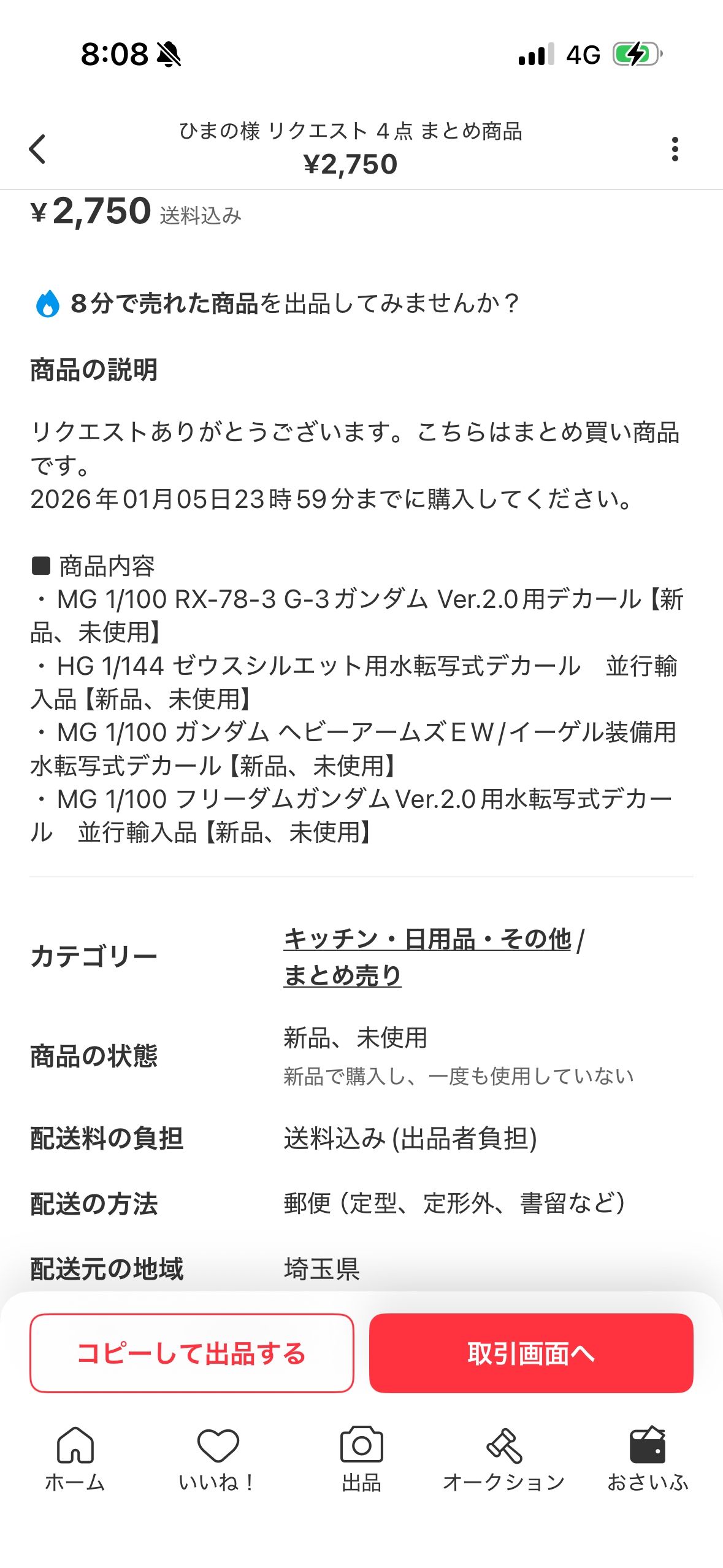Open the キッチン・日用品・その他 category link
The height and width of the screenshot is (1568, 723).
427,939
